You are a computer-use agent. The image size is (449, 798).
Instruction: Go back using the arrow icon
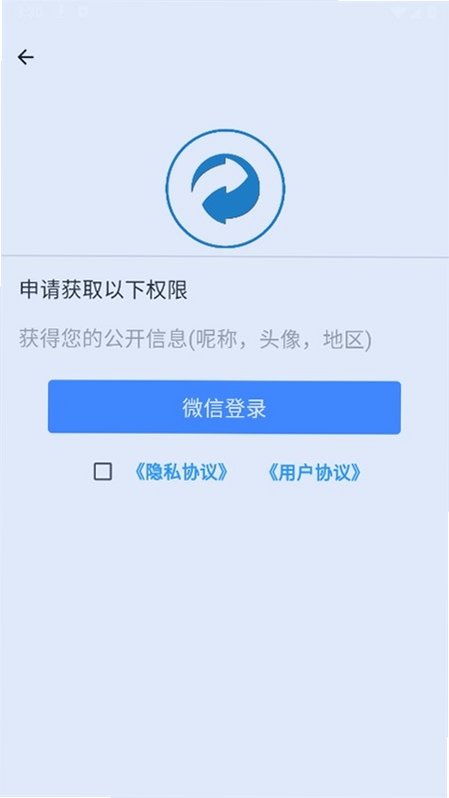click(x=25, y=58)
